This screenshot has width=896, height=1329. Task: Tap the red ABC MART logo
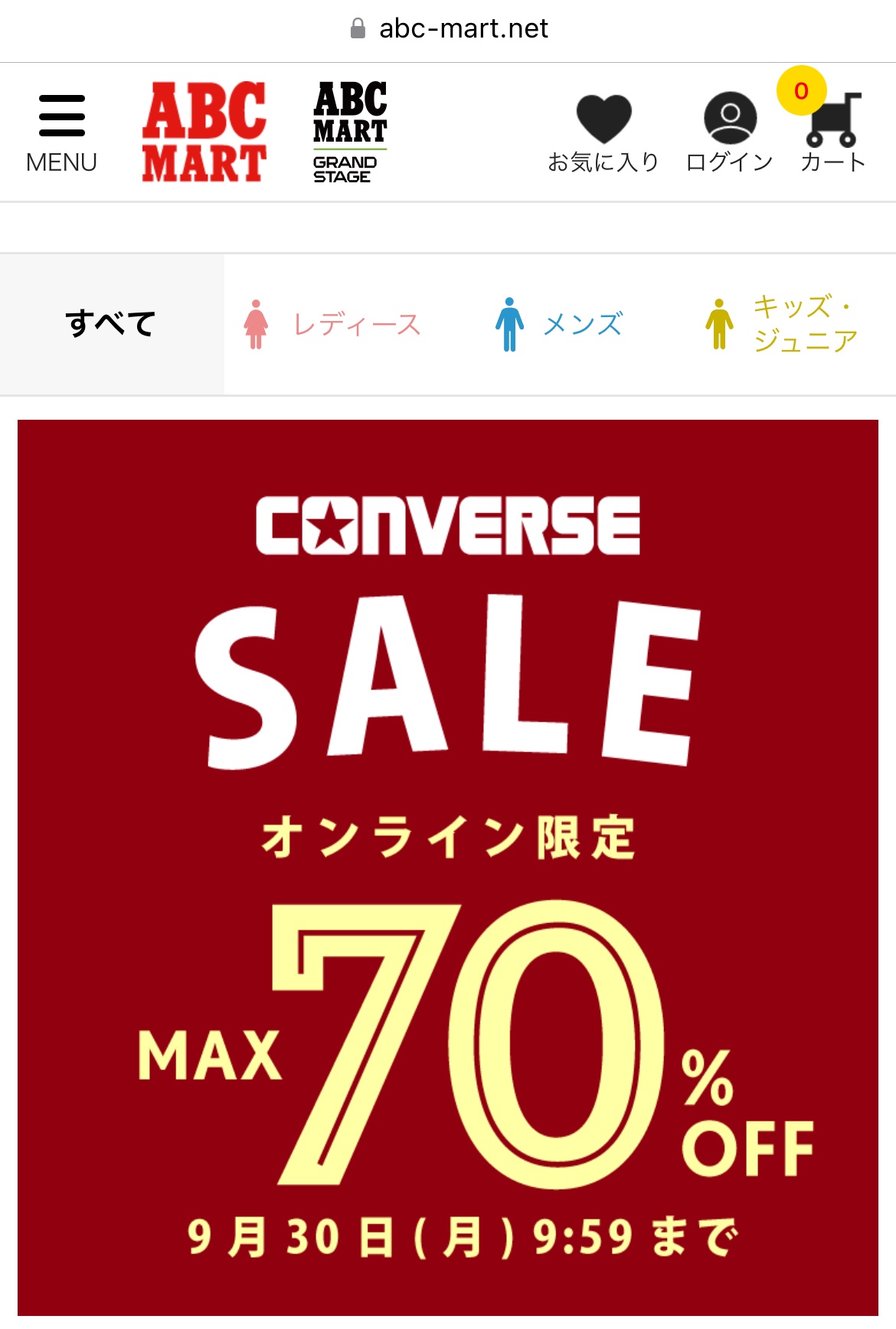tap(204, 132)
